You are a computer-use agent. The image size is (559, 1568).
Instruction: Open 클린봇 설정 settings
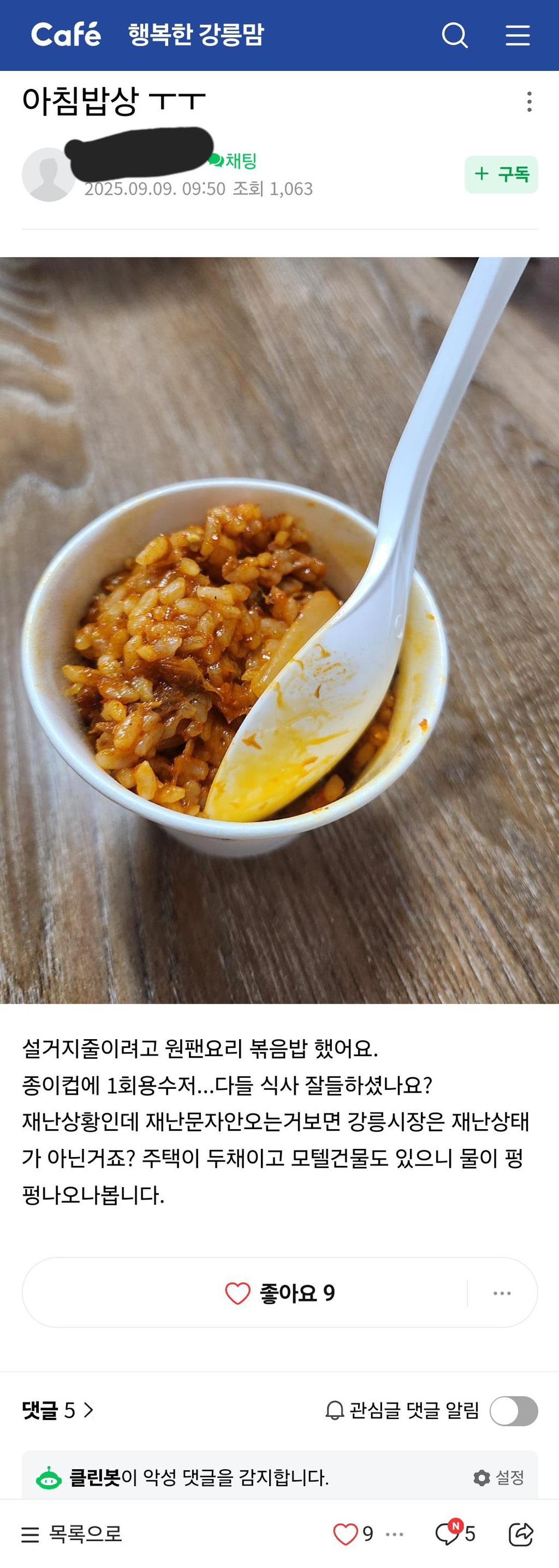click(499, 1477)
